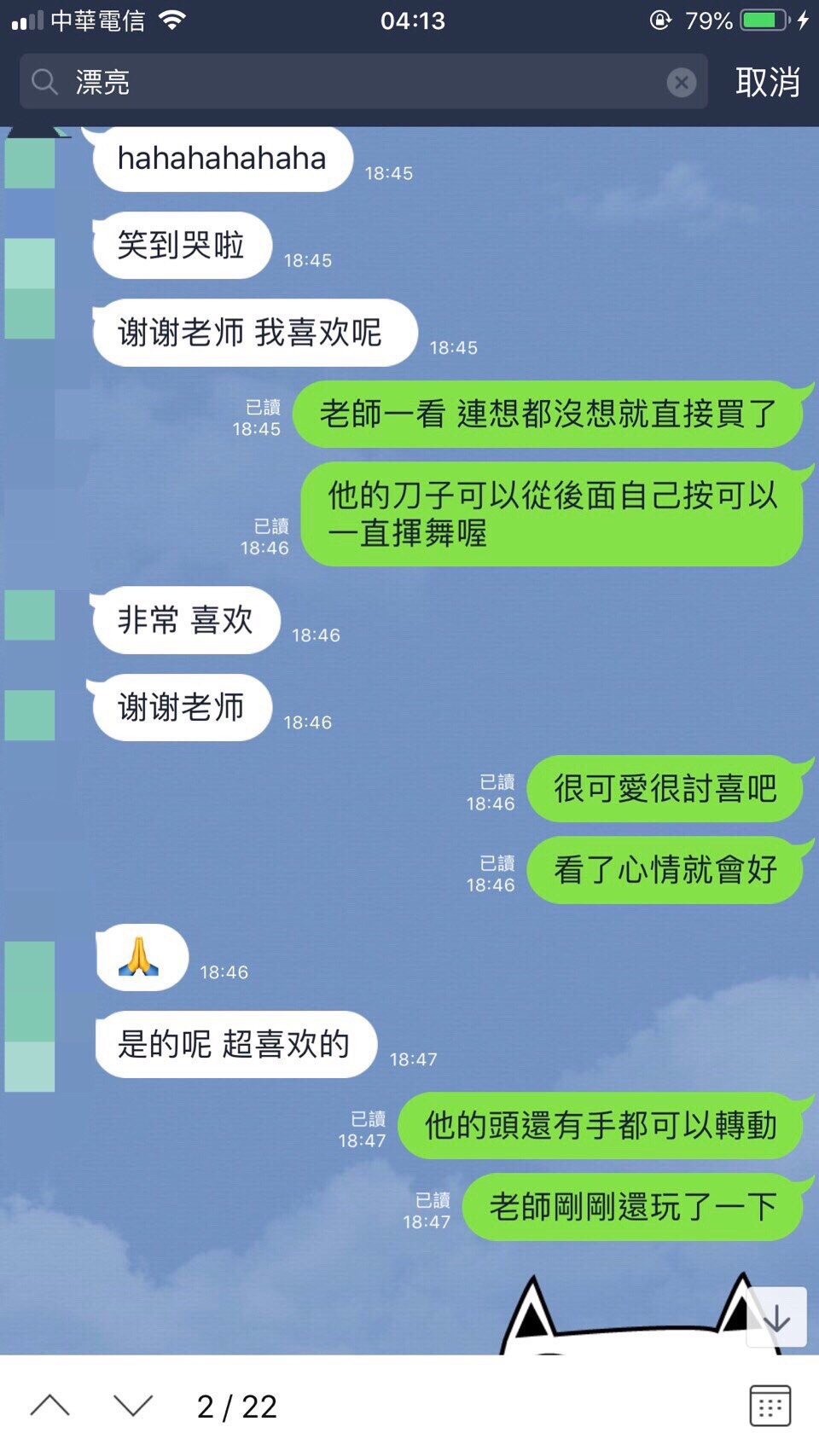The width and height of the screenshot is (819, 1456).
Task: Jump to the latest message with down arrow
Action: point(776,1318)
